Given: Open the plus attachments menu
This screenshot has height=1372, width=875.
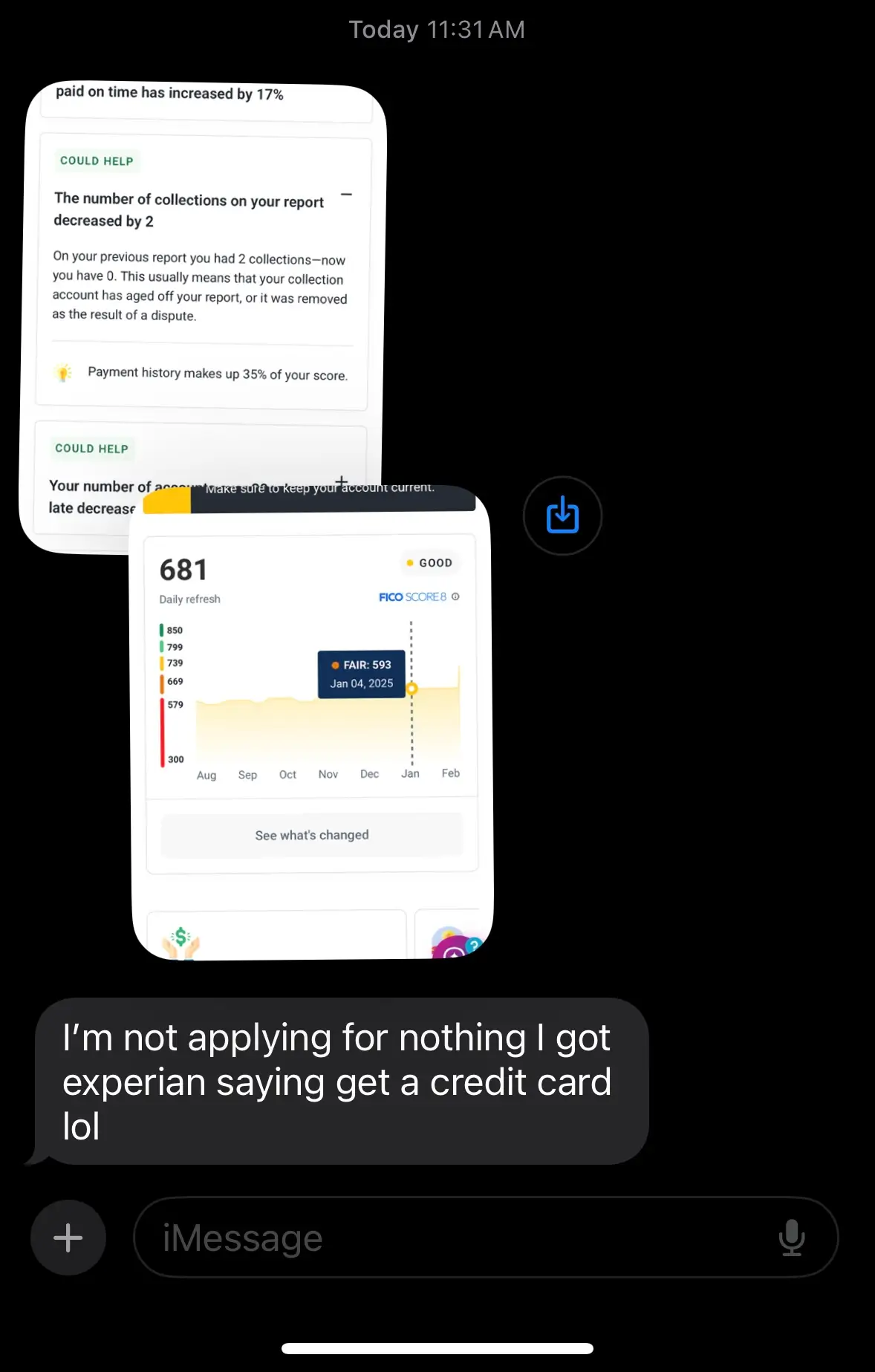Looking at the screenshot, I should click(x=68, y=1238).
